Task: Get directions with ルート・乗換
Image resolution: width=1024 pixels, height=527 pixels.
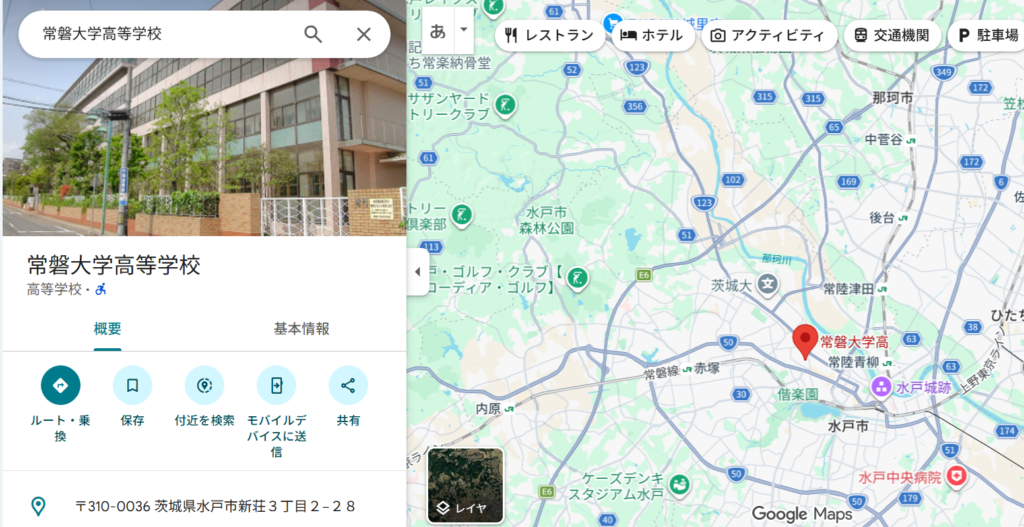Action: coord(60,386)
